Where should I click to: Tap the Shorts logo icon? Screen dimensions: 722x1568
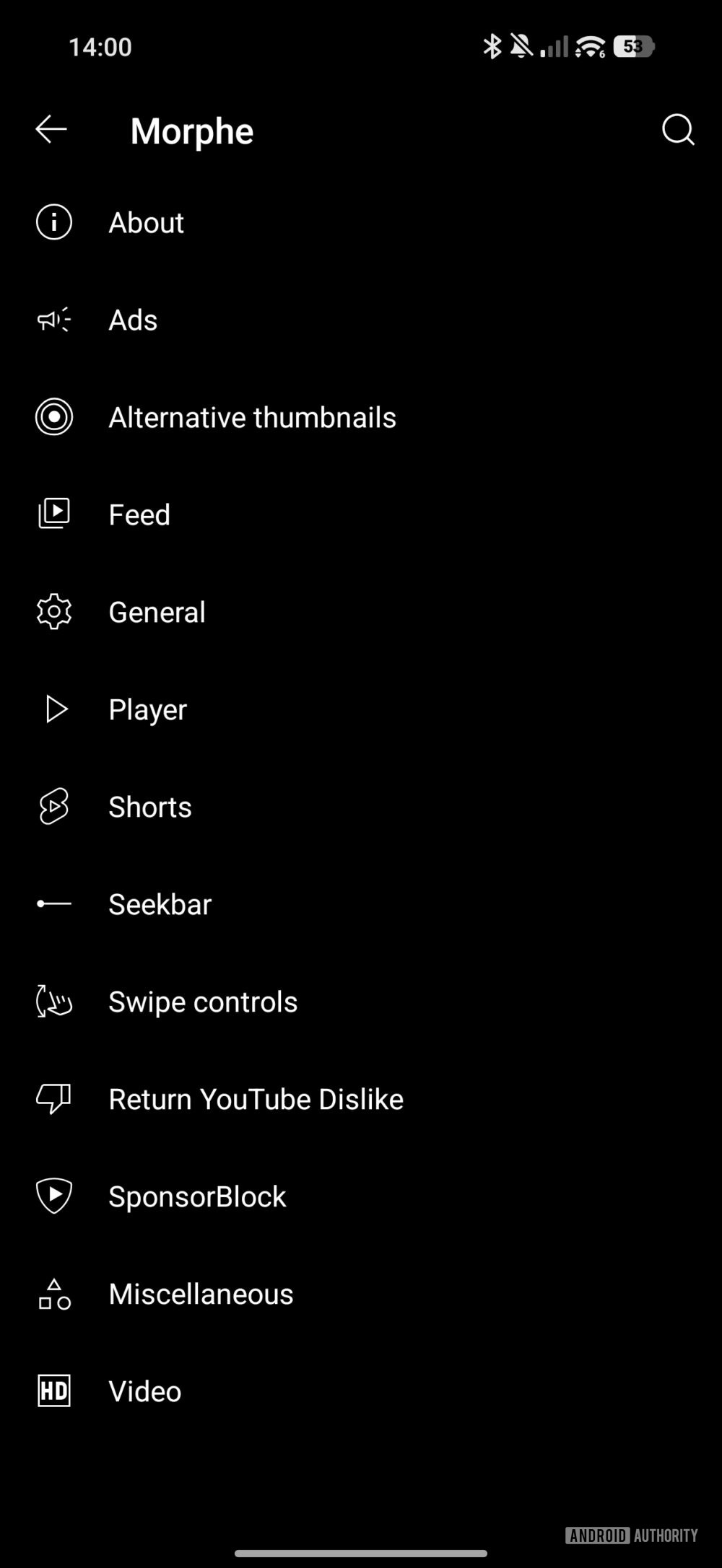(x=53, y=807)
